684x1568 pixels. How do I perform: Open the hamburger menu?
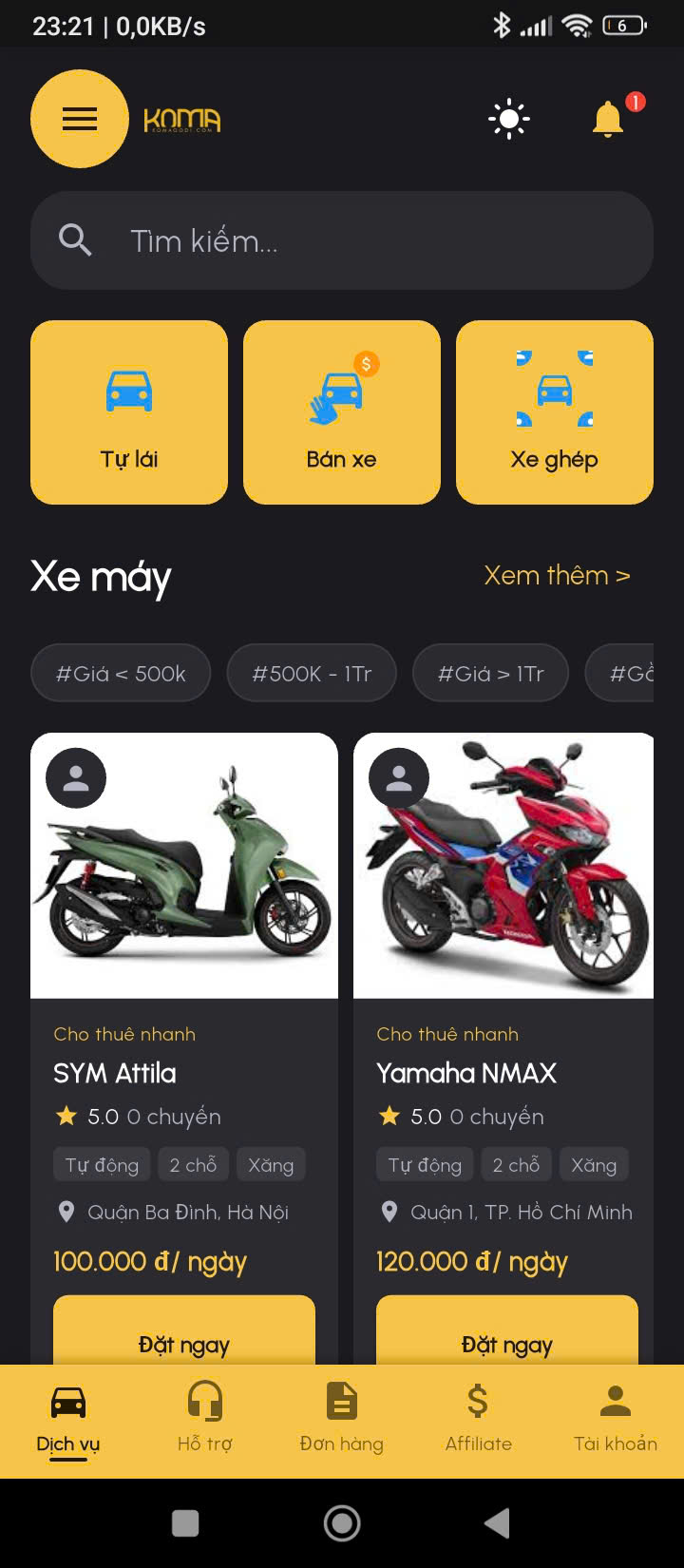pos(79,119)
